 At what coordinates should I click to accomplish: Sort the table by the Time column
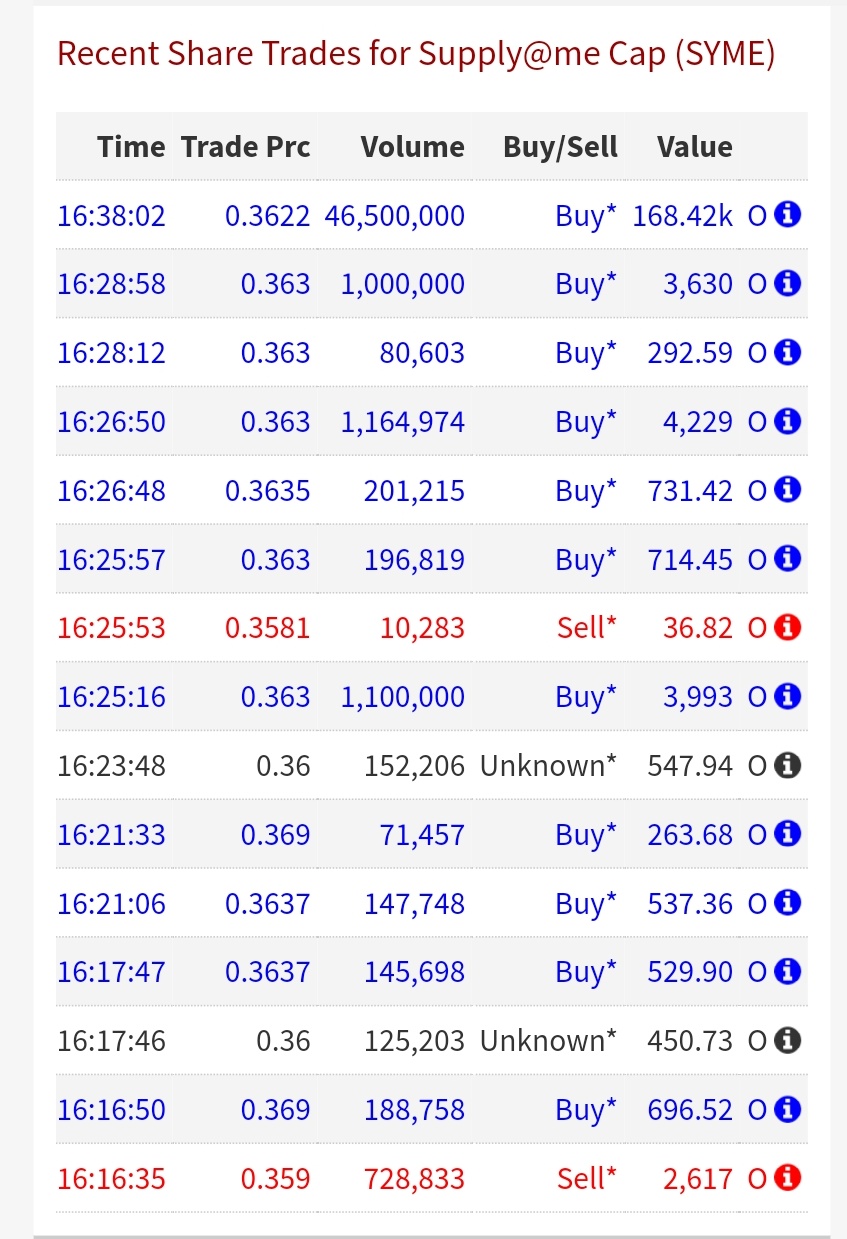(x=131, y=146)
